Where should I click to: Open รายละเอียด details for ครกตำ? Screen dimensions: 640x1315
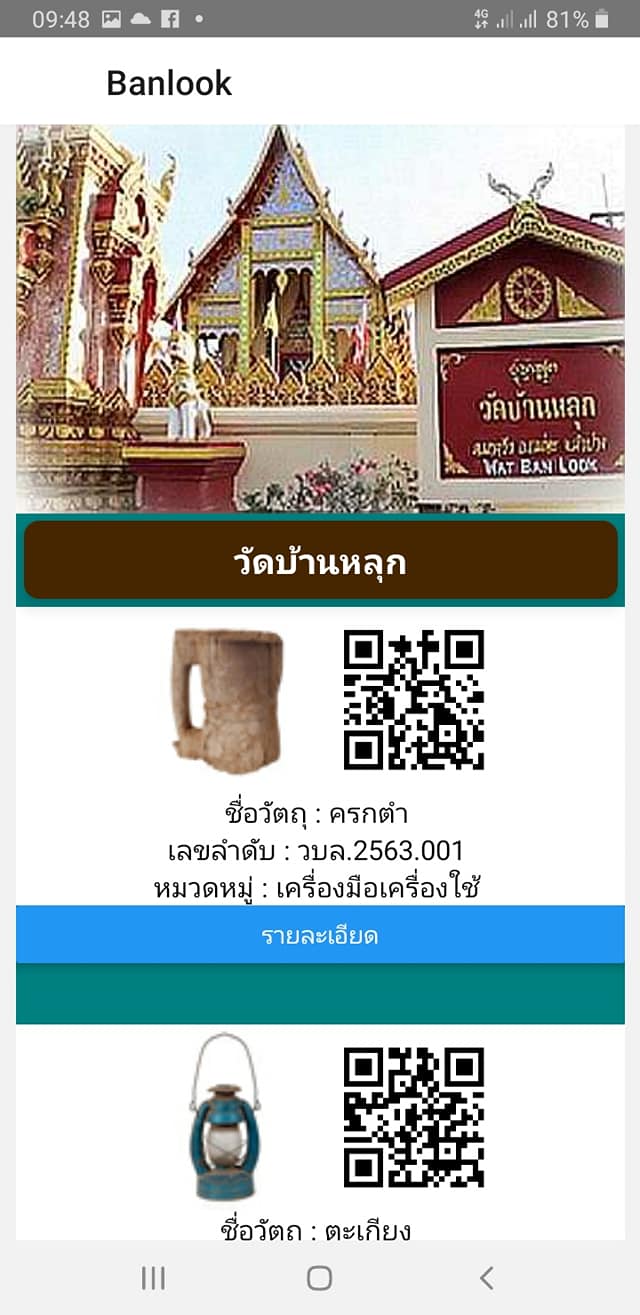click(320, 935)
